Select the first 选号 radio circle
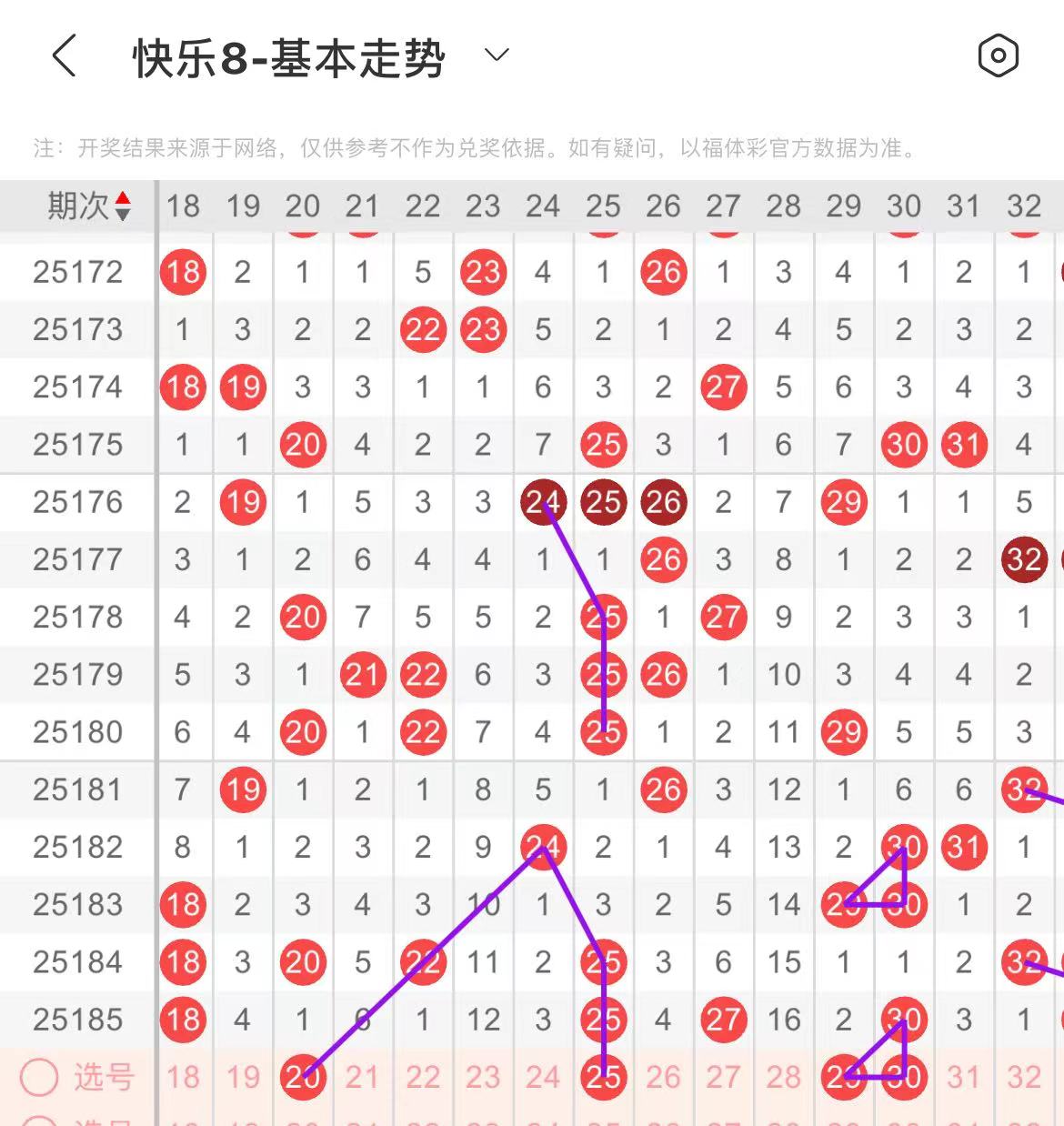 pyautogui.click(x=39, y=1077)
